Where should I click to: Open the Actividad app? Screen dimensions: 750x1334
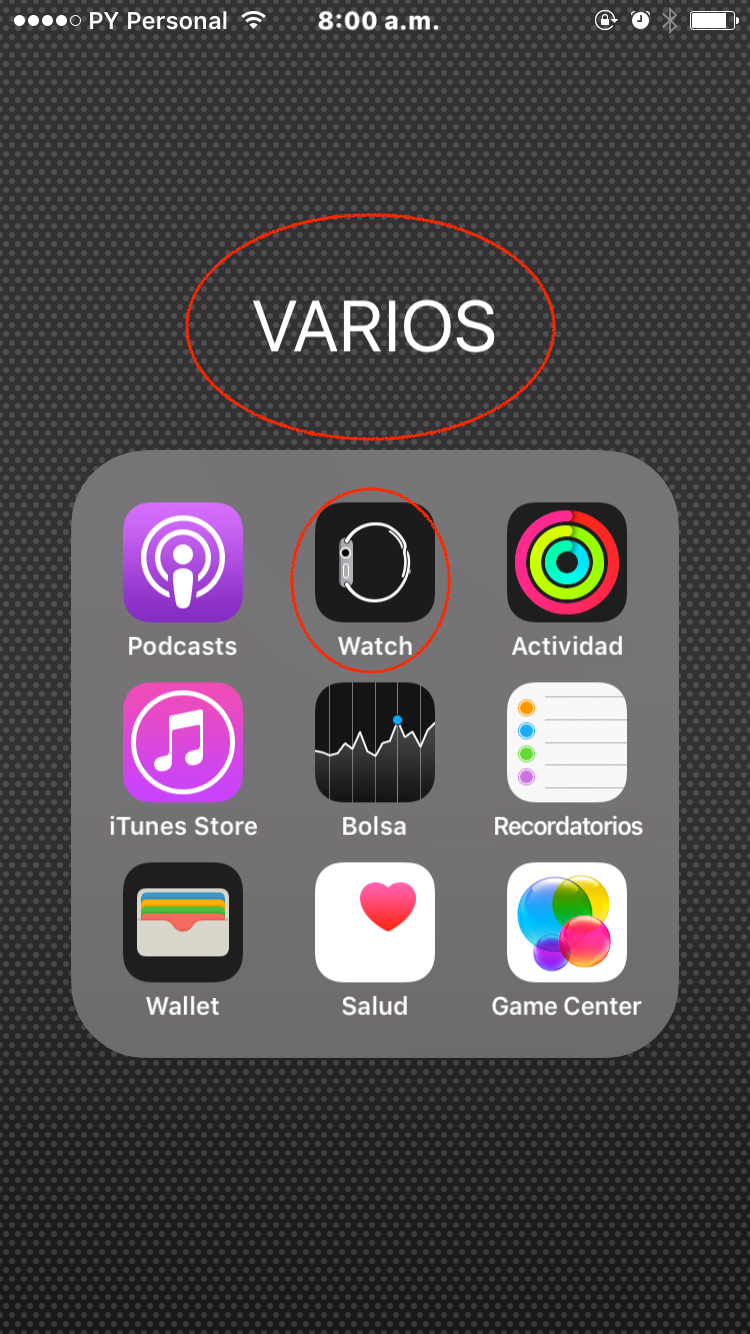[x=567, y=562]
